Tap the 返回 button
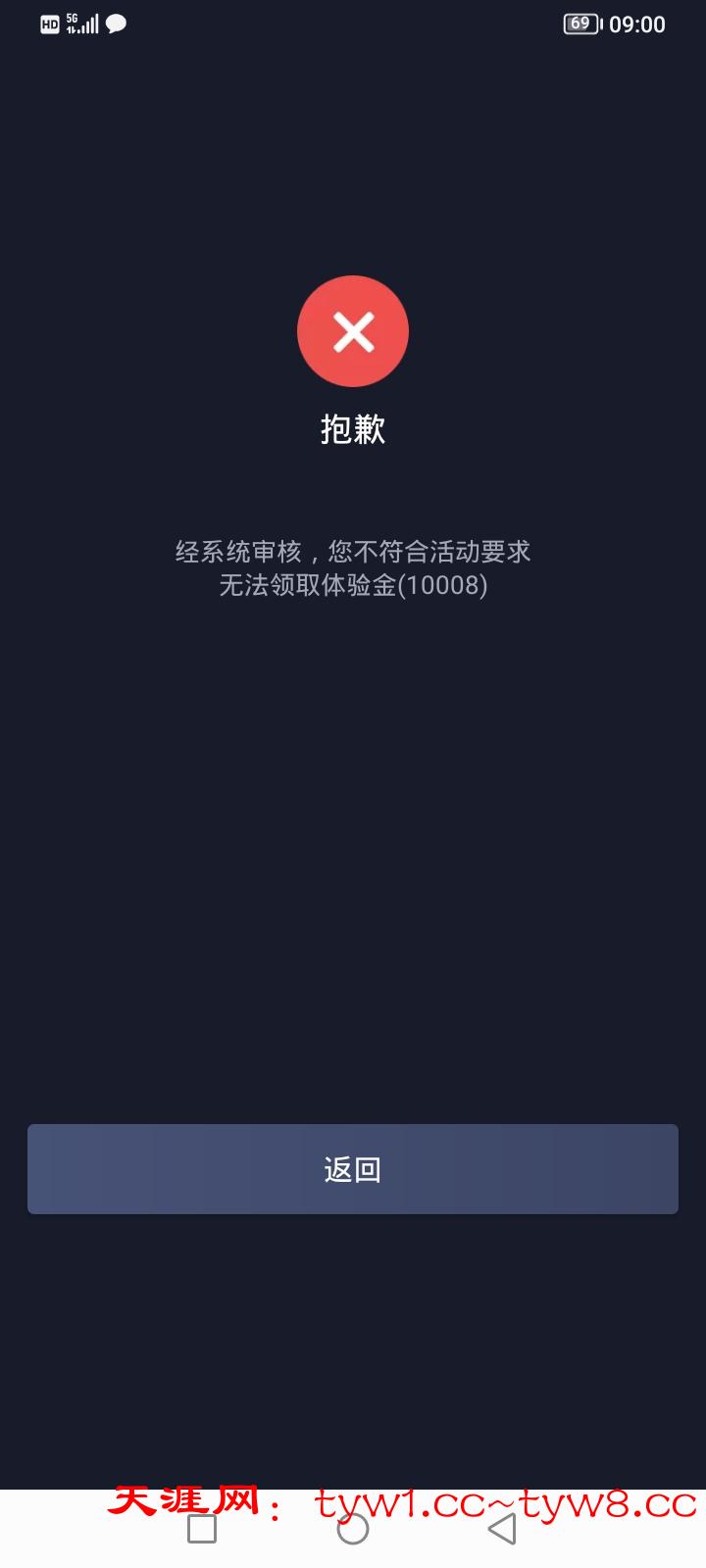 353,1168
